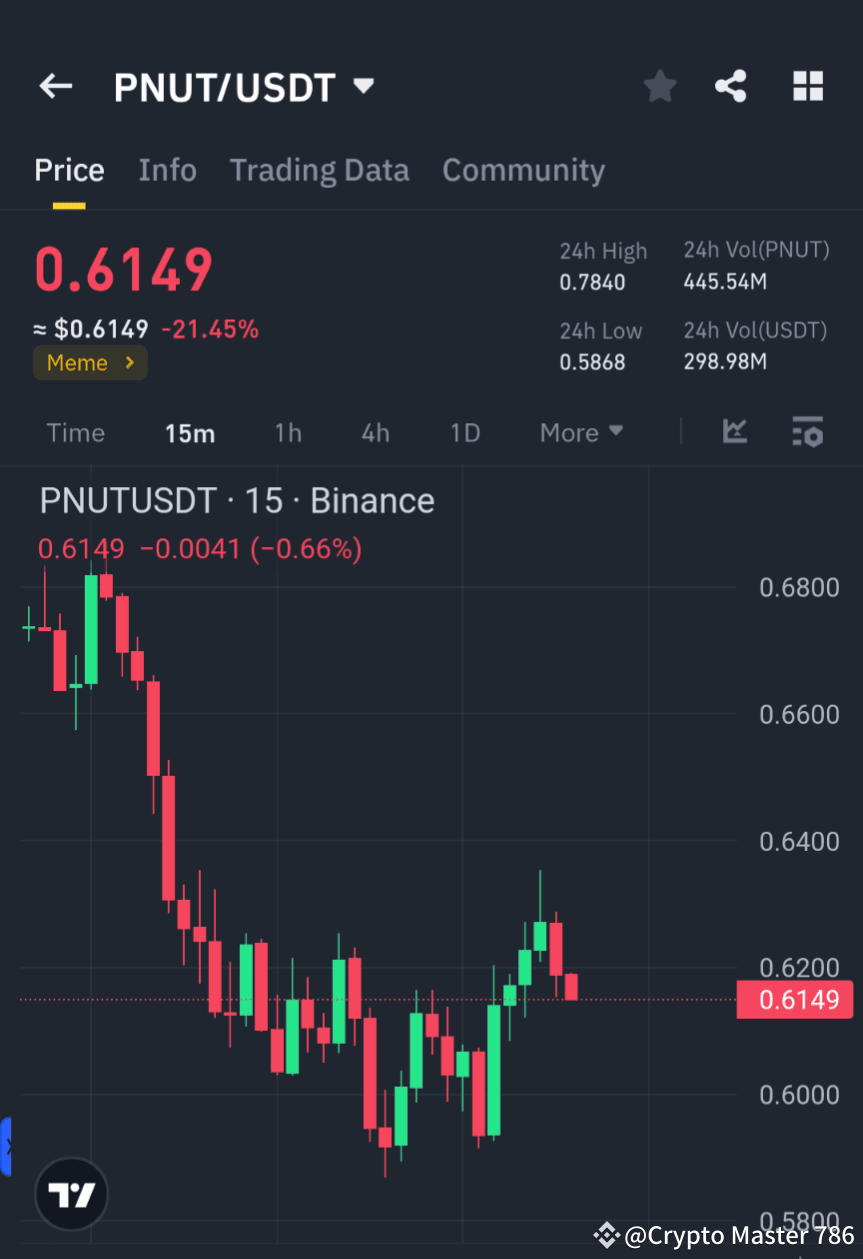Click the red 0.6149 price label on axis
Screen dimensions: 863x1259
(x=795, y=999)
